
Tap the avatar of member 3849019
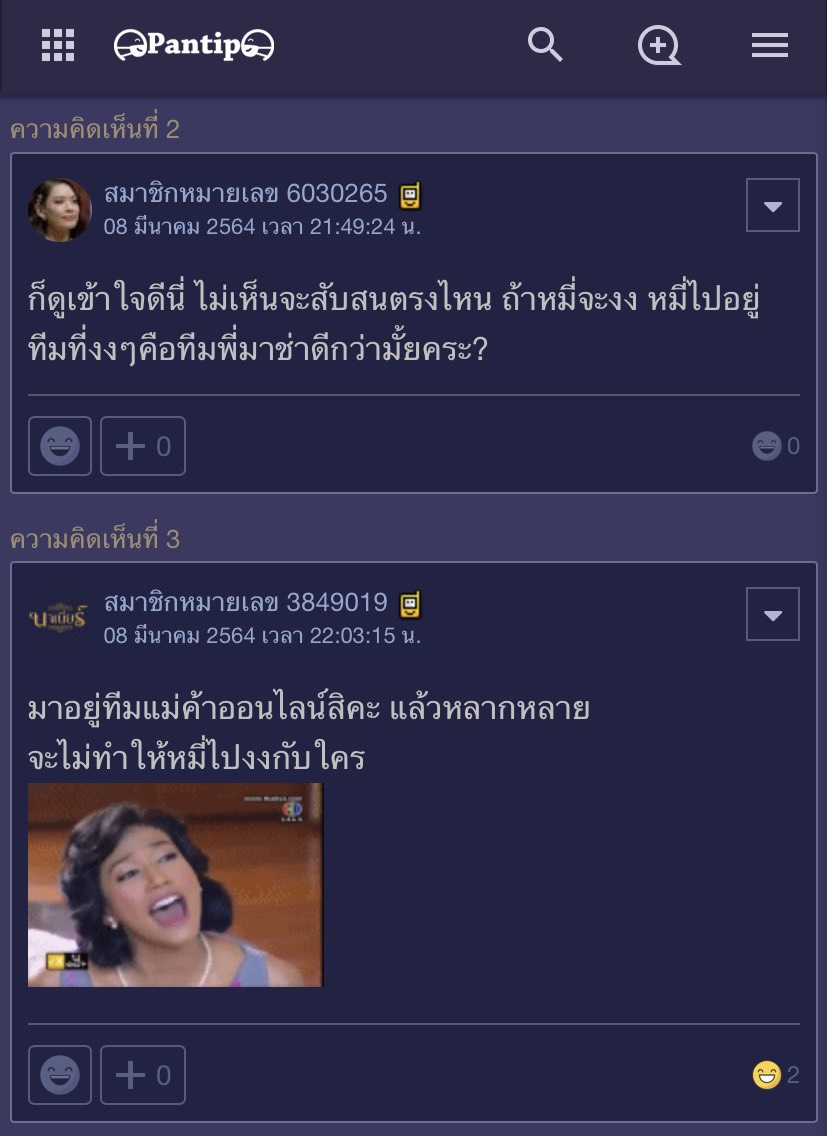(x=58, y=618)
